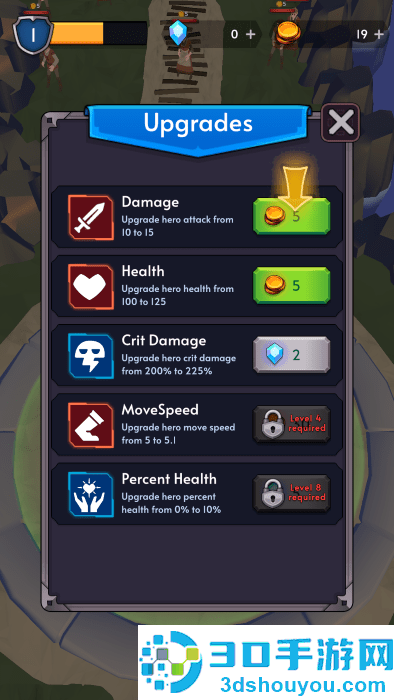Buy Health upgrade for 5 coins
Viewport: 394px width, 700px height.
(x=291, y=286)
